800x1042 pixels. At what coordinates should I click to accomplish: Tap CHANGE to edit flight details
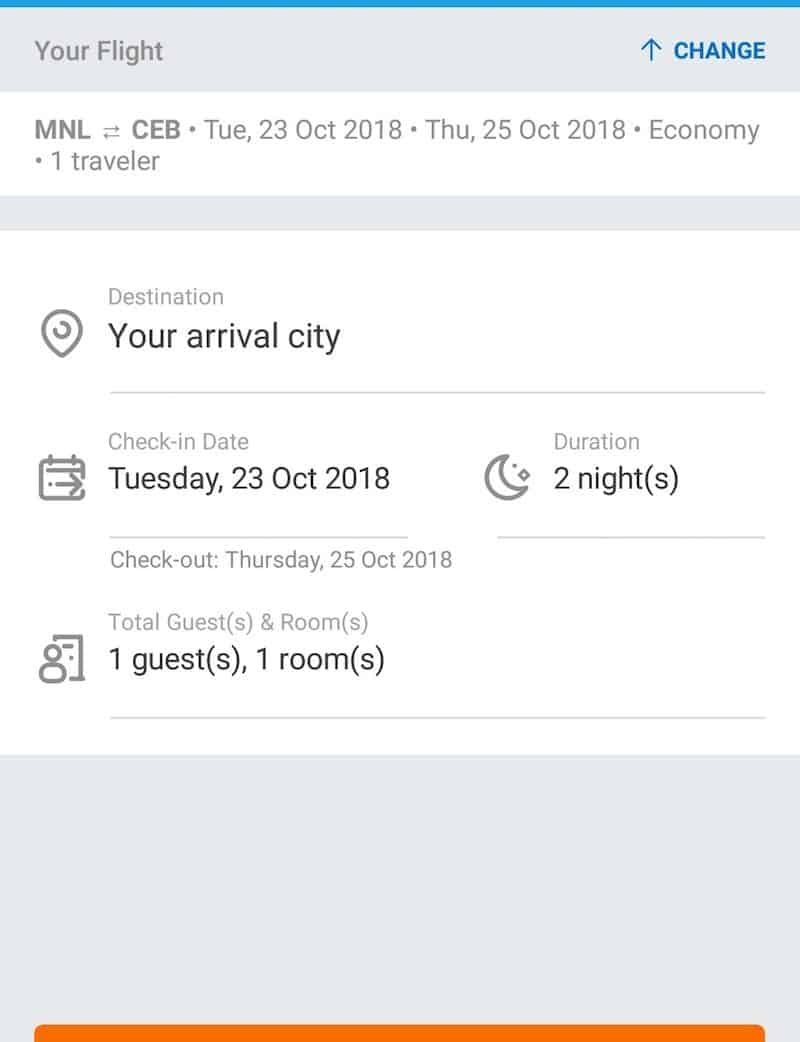point(703,51)
